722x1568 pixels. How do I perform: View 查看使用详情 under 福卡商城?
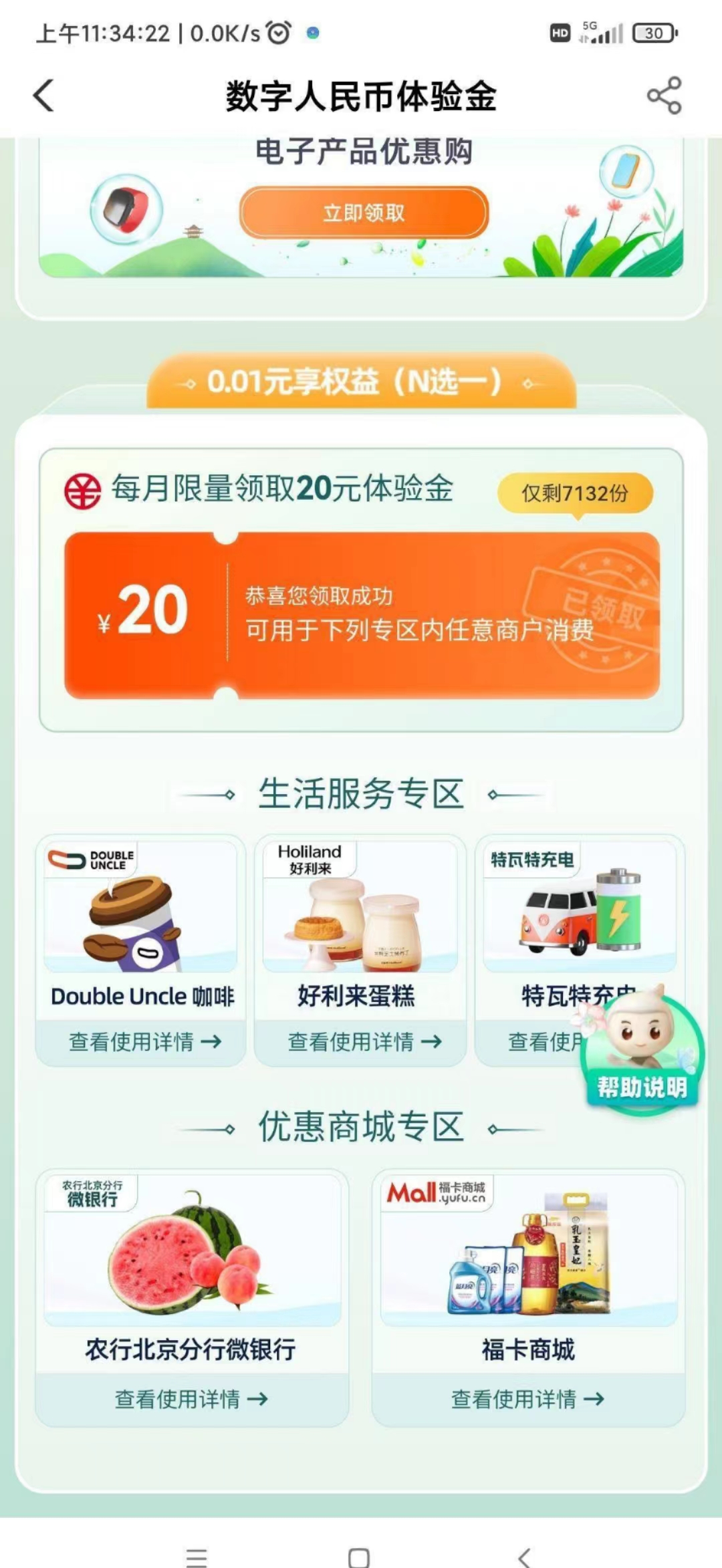point(527,1399)
